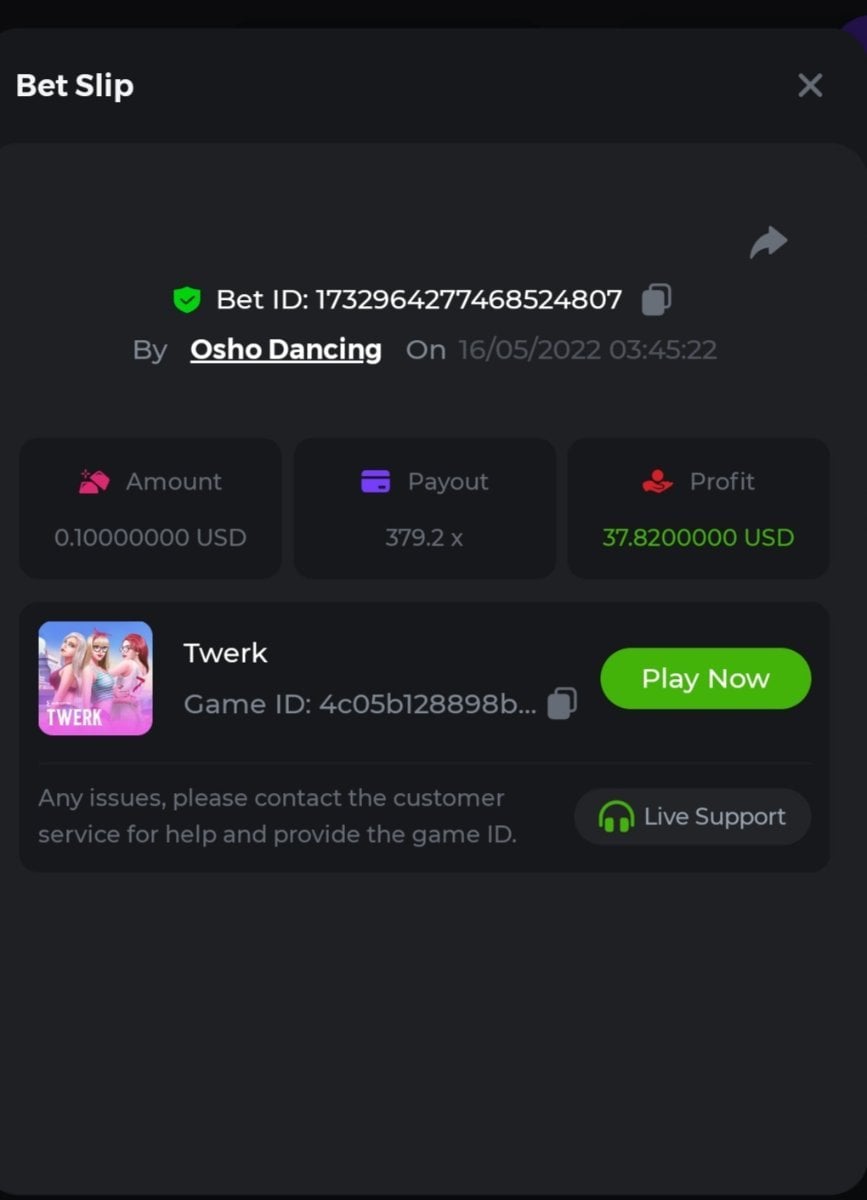Close the Bet Slip dialog

pyautogui.click(x=810, y=86)
